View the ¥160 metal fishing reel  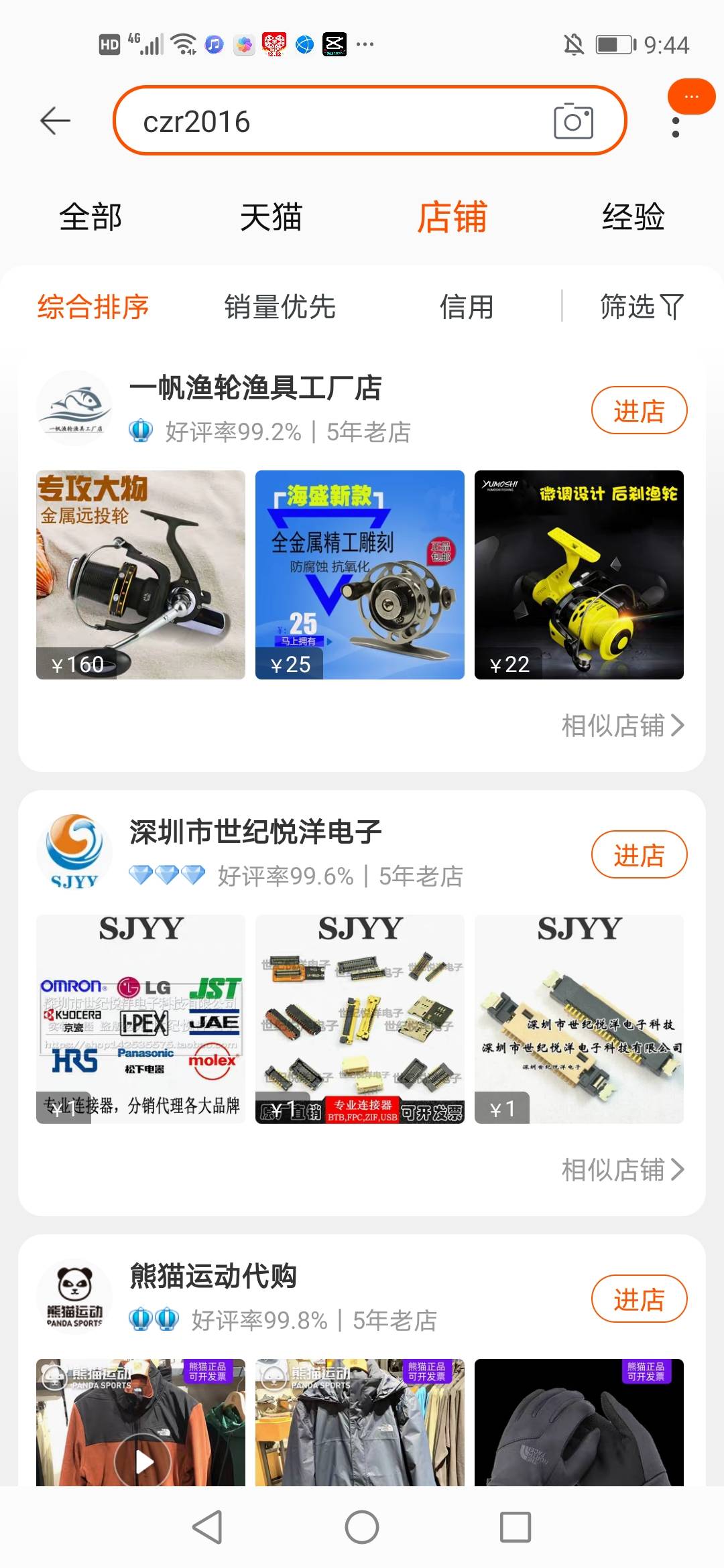[141, 574]
